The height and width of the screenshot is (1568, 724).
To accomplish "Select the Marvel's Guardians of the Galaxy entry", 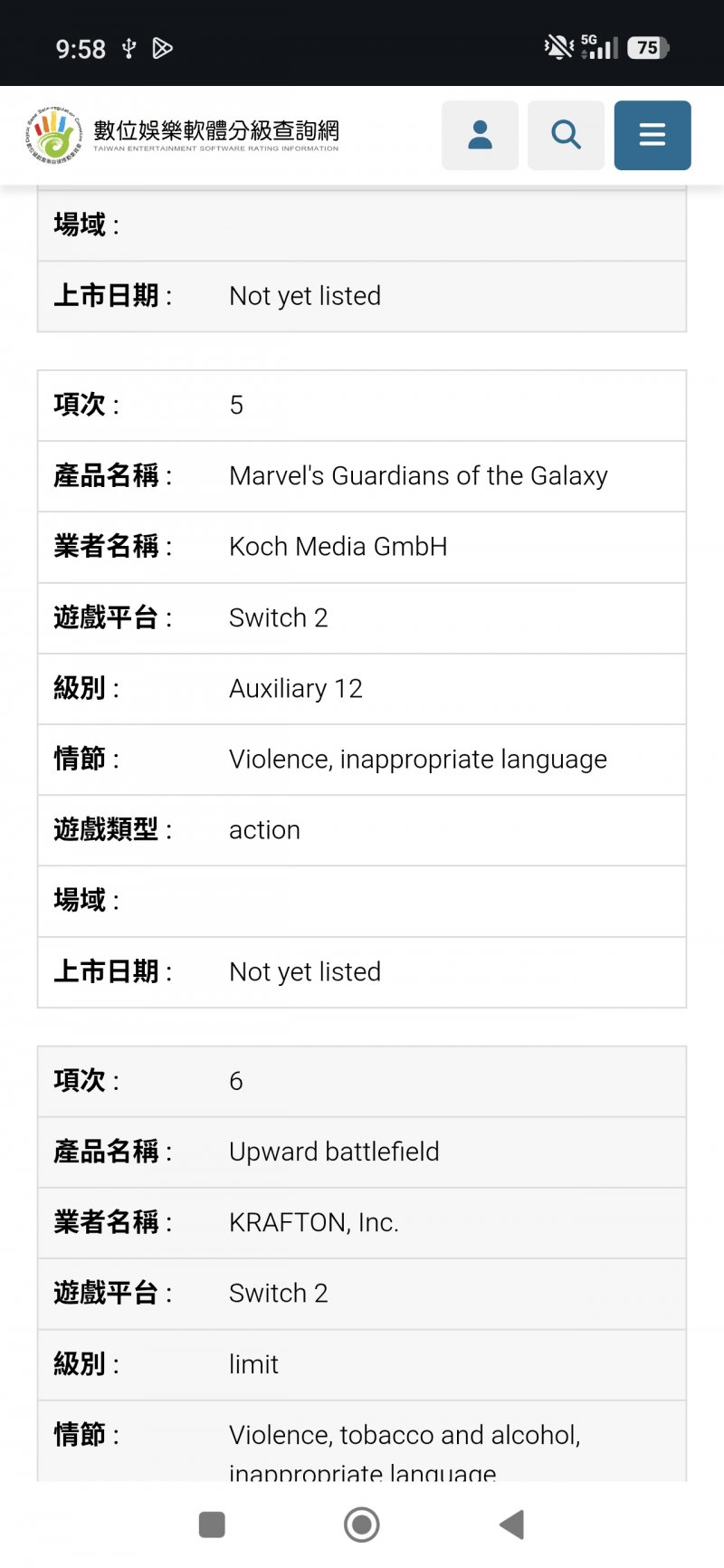I will 418,476.
